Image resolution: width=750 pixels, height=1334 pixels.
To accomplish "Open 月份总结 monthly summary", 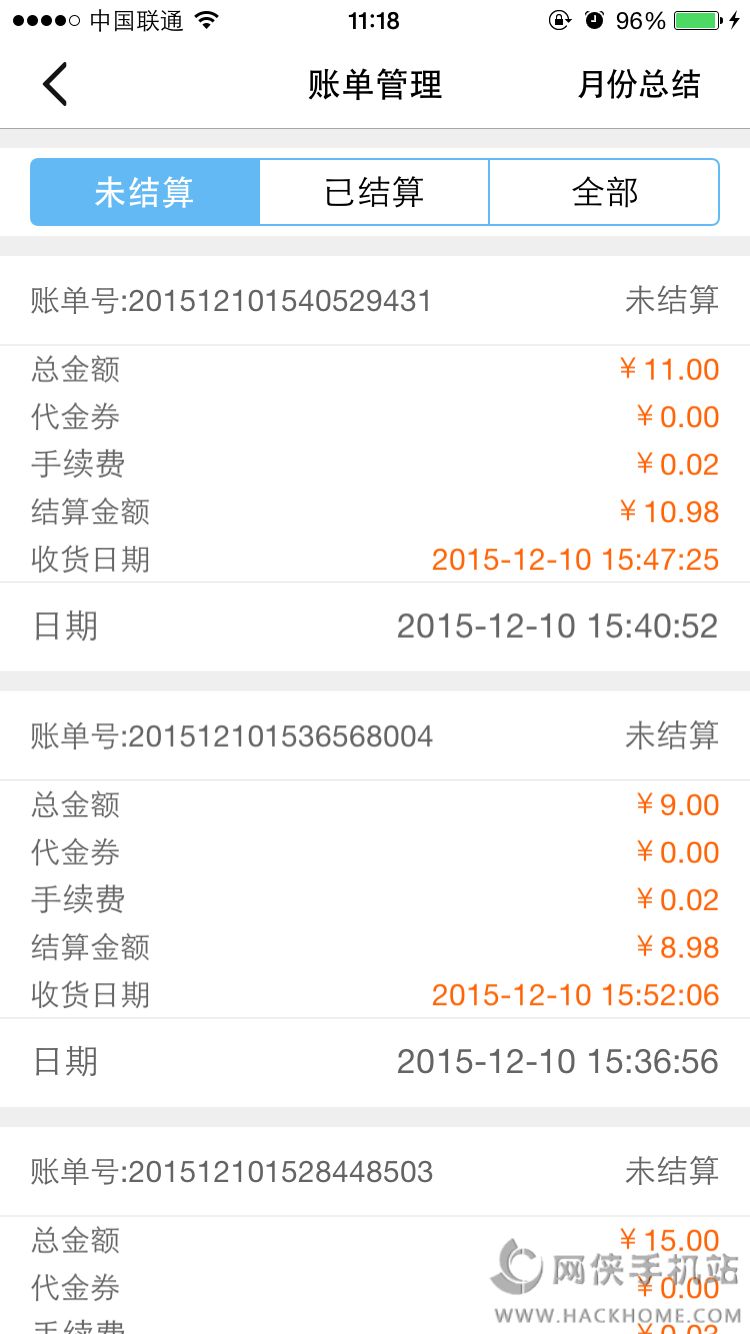I will [638, 84].
